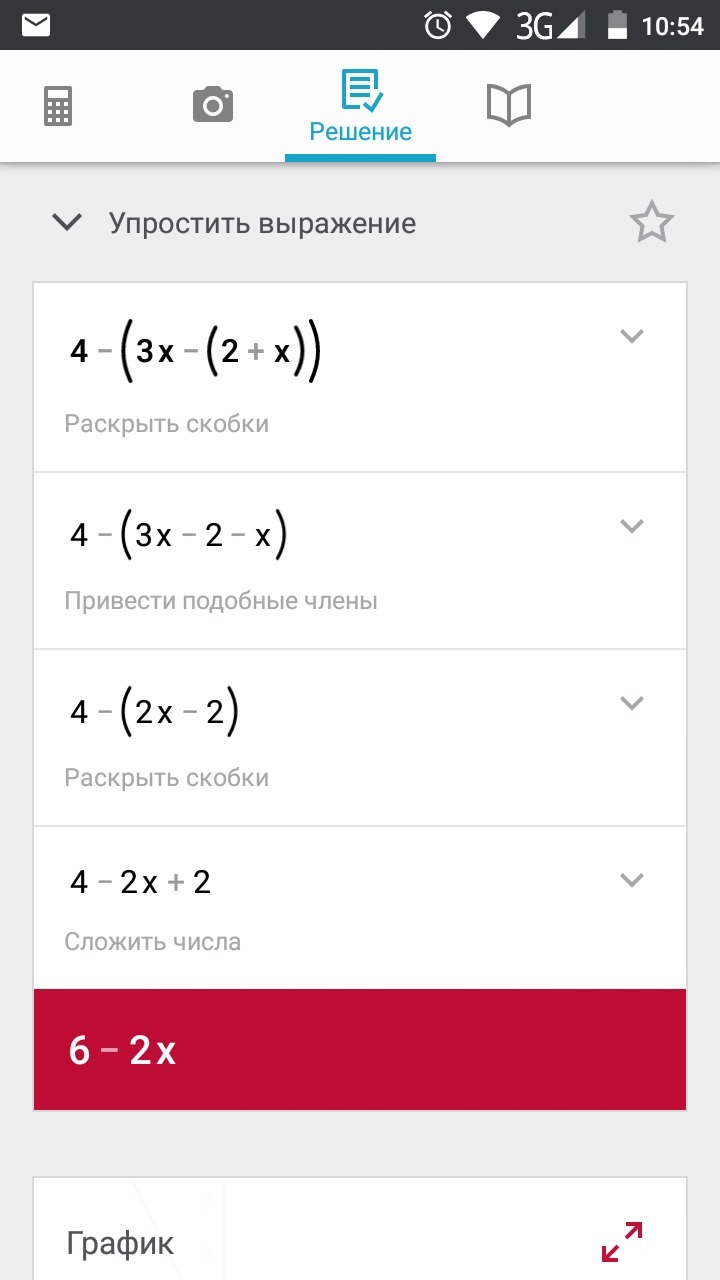
Task: Open the book history tab
Action: (509, 105)
